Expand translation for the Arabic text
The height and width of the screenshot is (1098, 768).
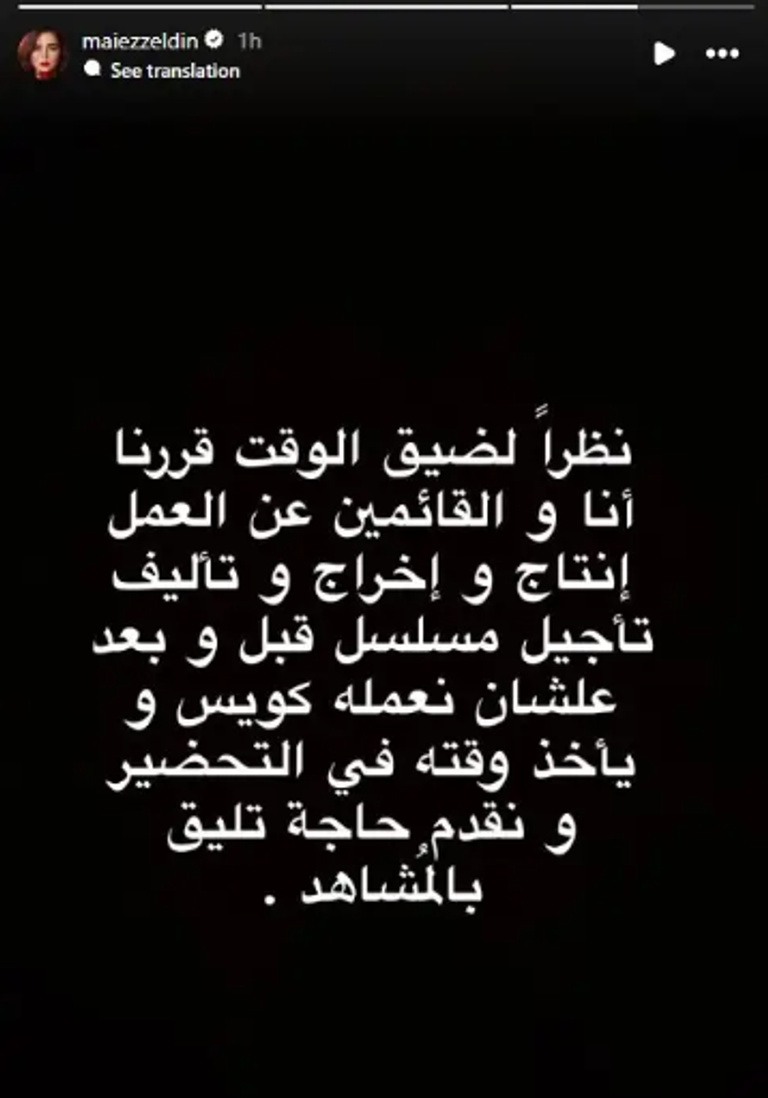click(x=176, y=71)
